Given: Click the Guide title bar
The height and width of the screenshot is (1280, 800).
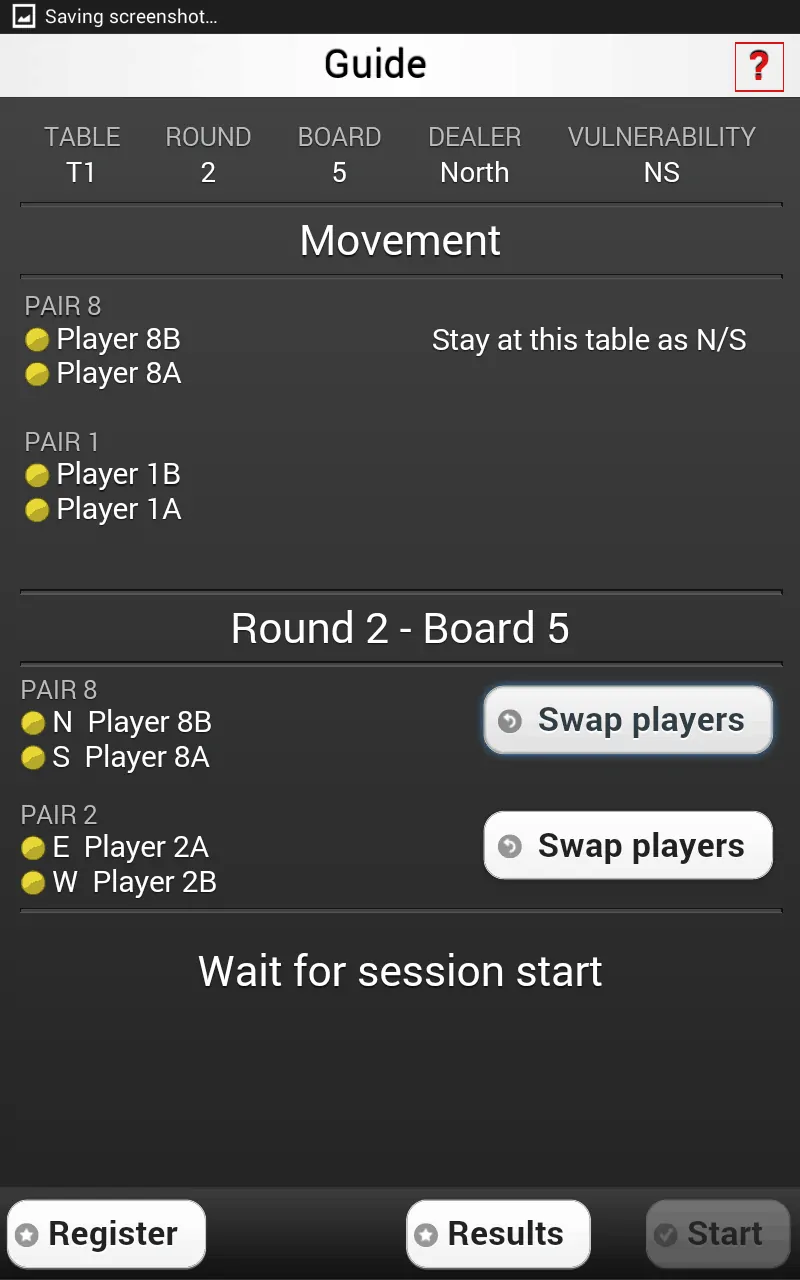Looking at the screenshot, I should [x=375, y=63].
